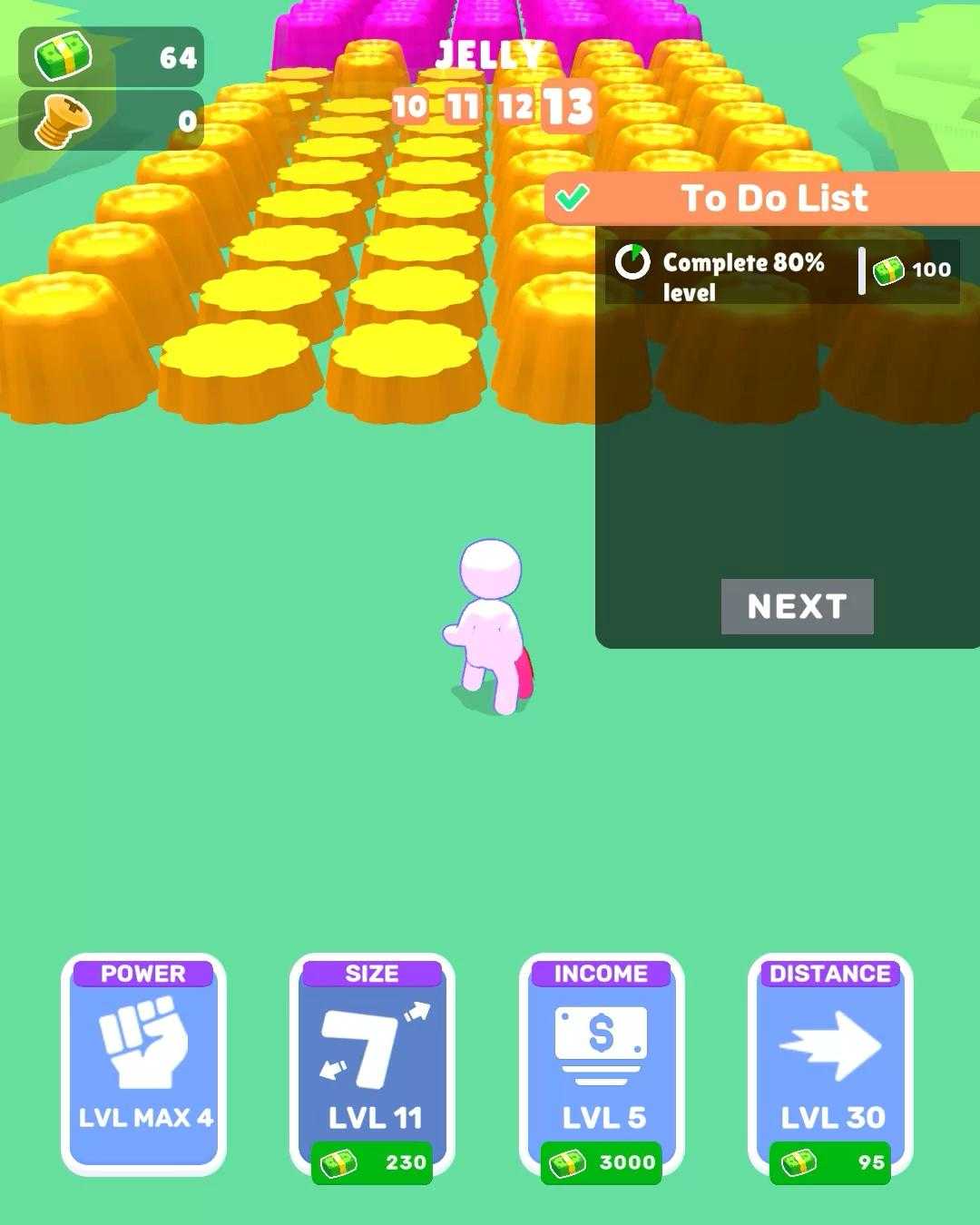Upgrade Distance for 95 cash
Viewport: 980px width, 1225px height.
click(829, 1066)
